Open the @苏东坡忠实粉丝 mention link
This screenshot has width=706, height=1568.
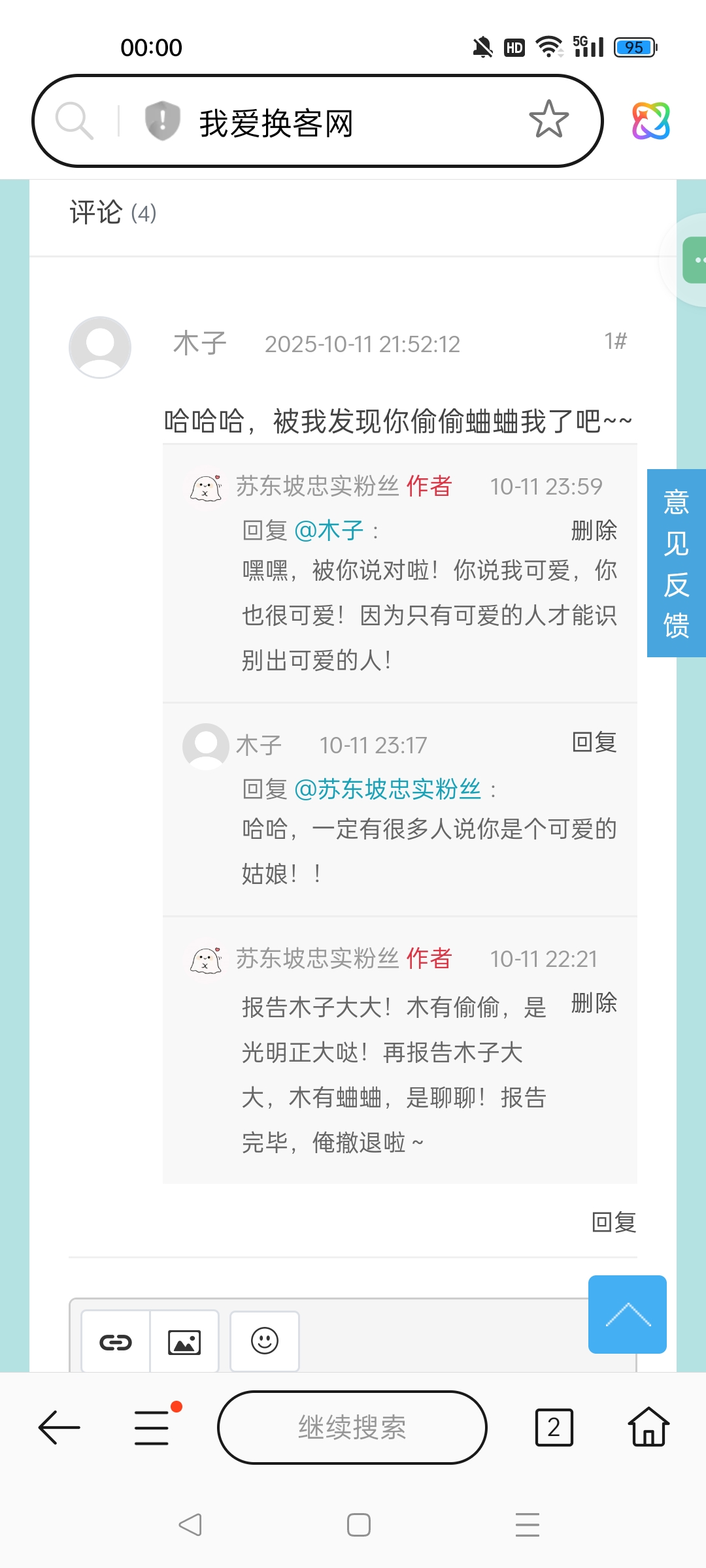(388, 789)
